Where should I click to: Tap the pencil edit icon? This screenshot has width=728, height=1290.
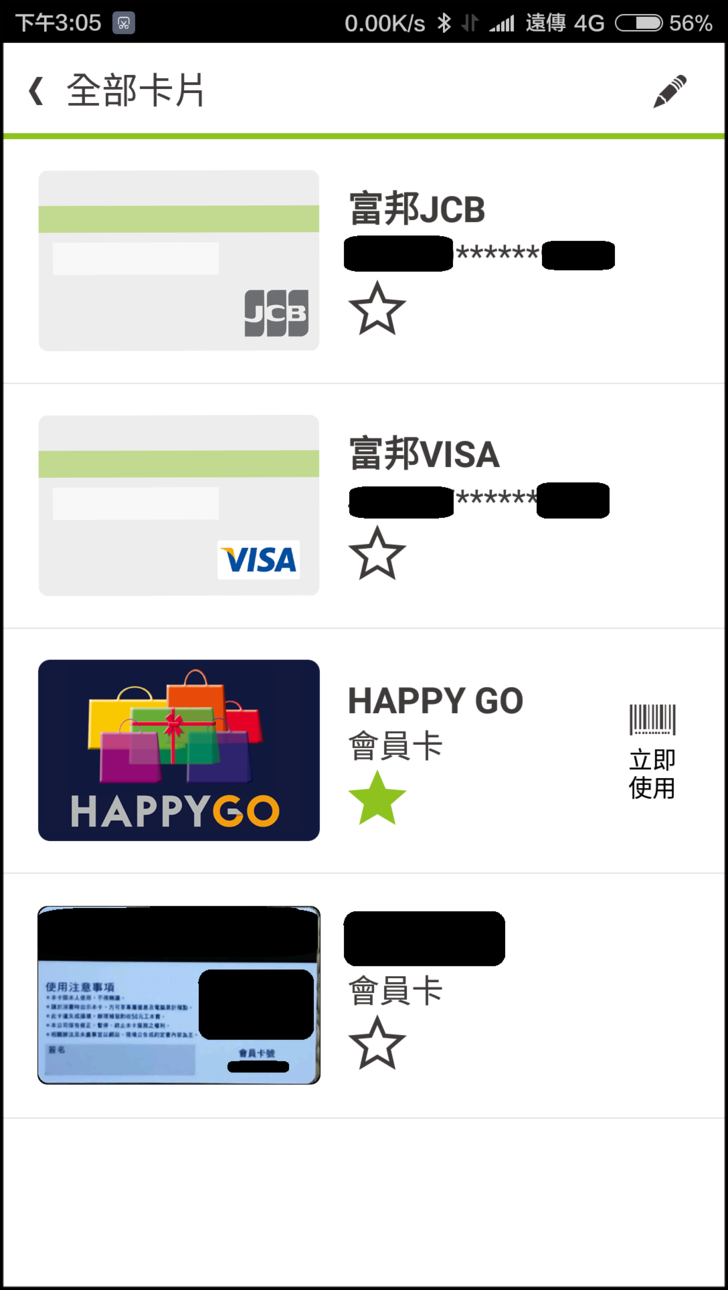coord(670,91)
